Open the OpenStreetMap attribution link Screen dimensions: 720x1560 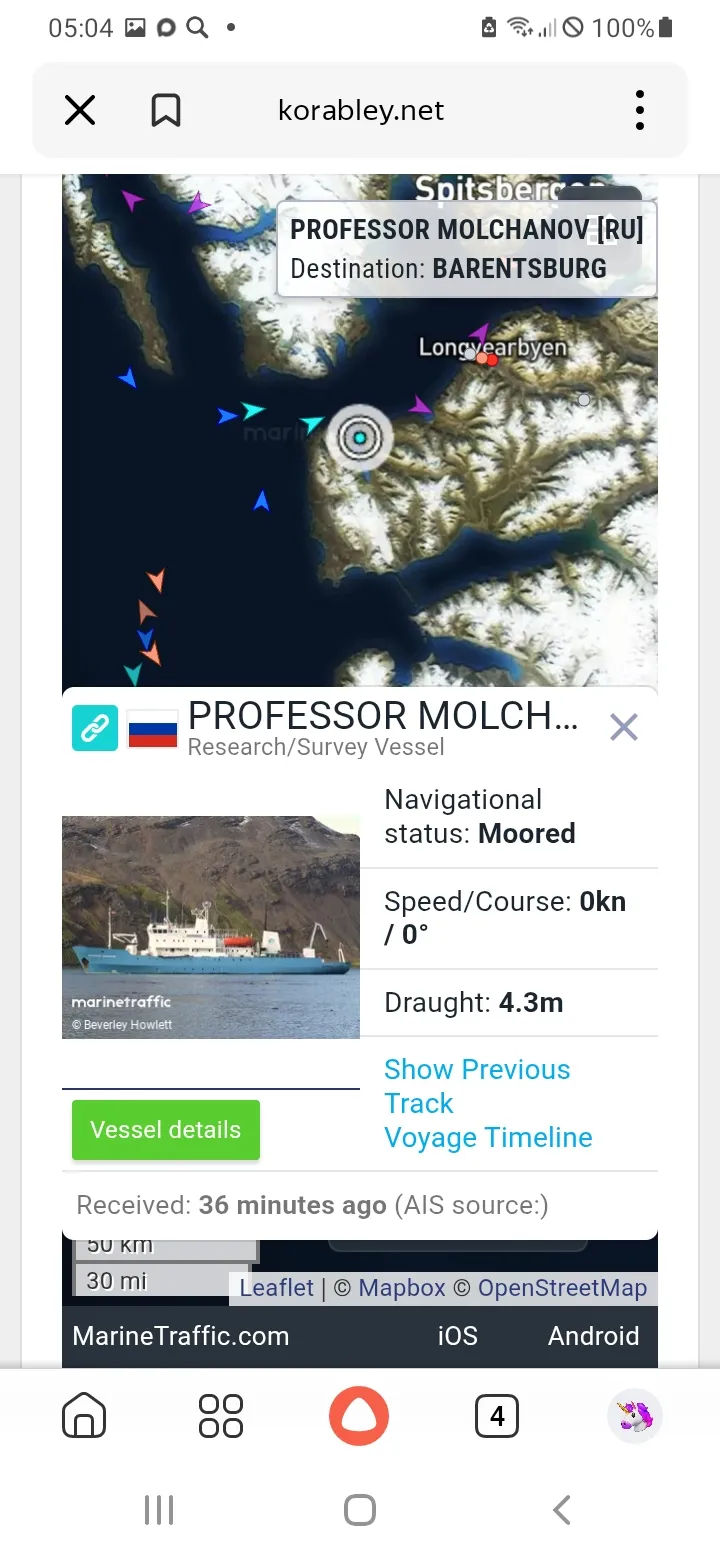tap(562, 1288)
